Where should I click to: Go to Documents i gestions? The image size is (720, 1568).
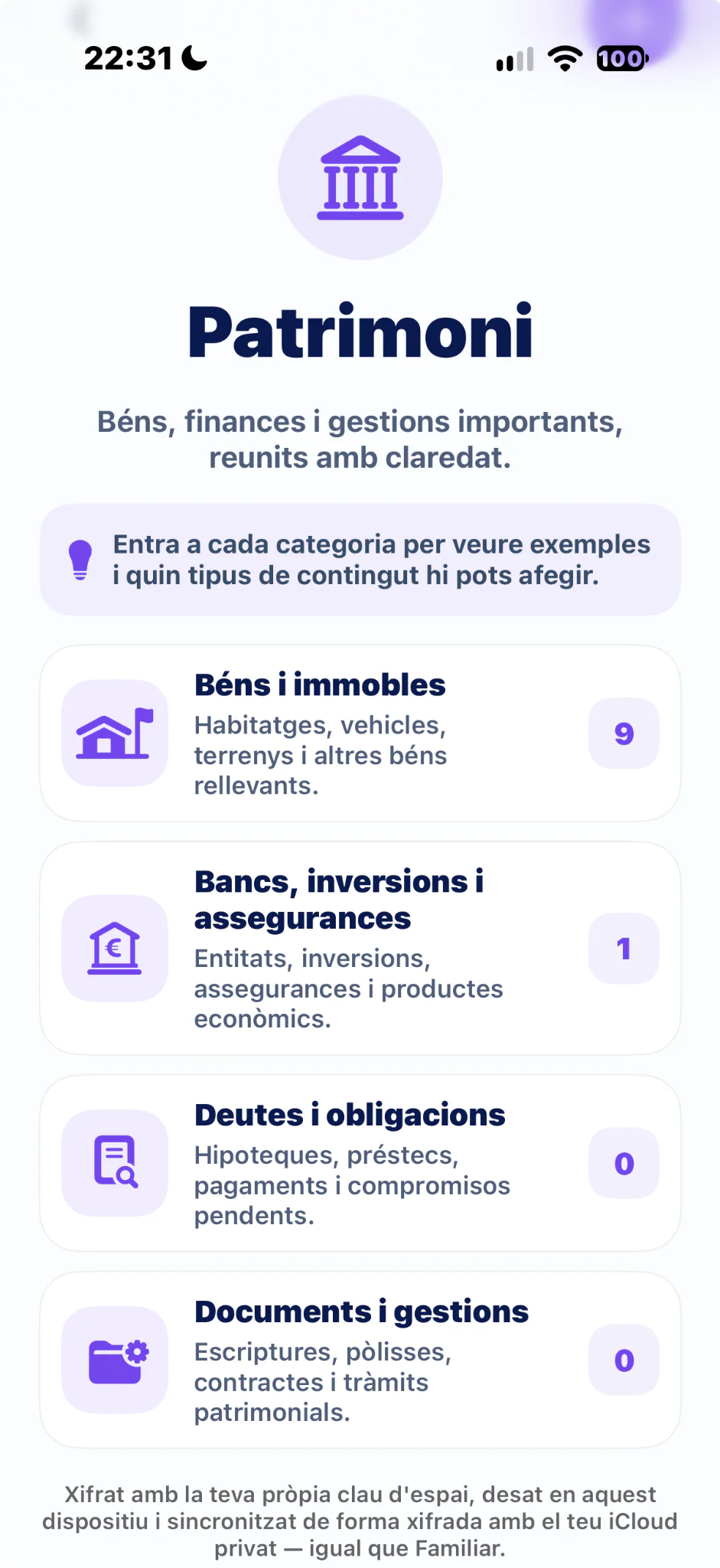[x=360, y=1360]
